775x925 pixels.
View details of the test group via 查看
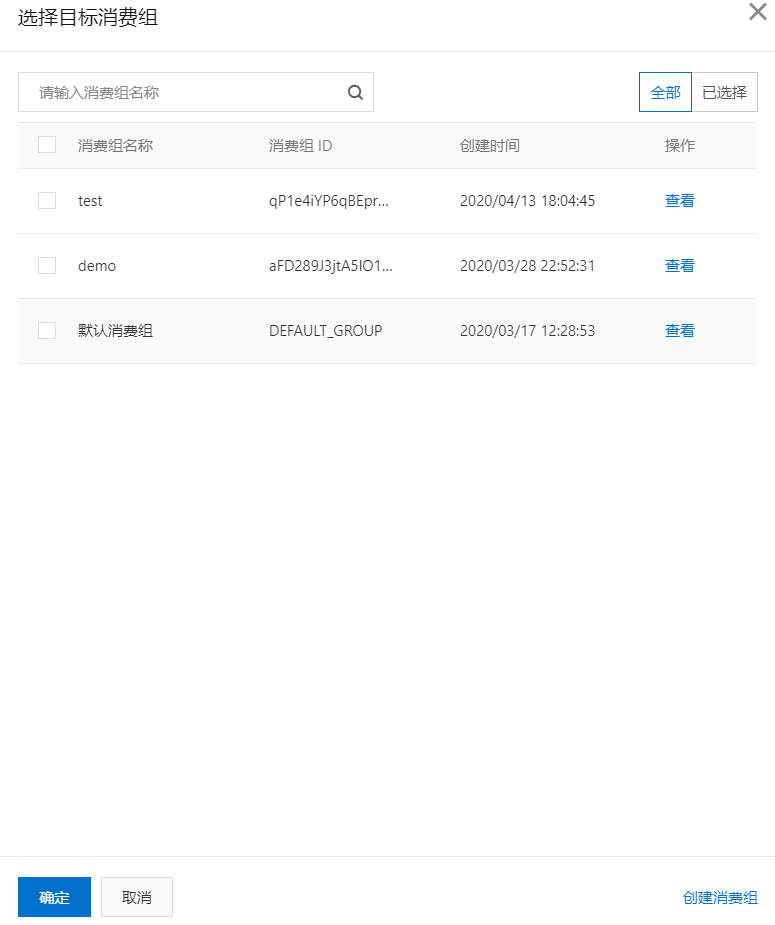pyautogui.click(x=679, y=200)
